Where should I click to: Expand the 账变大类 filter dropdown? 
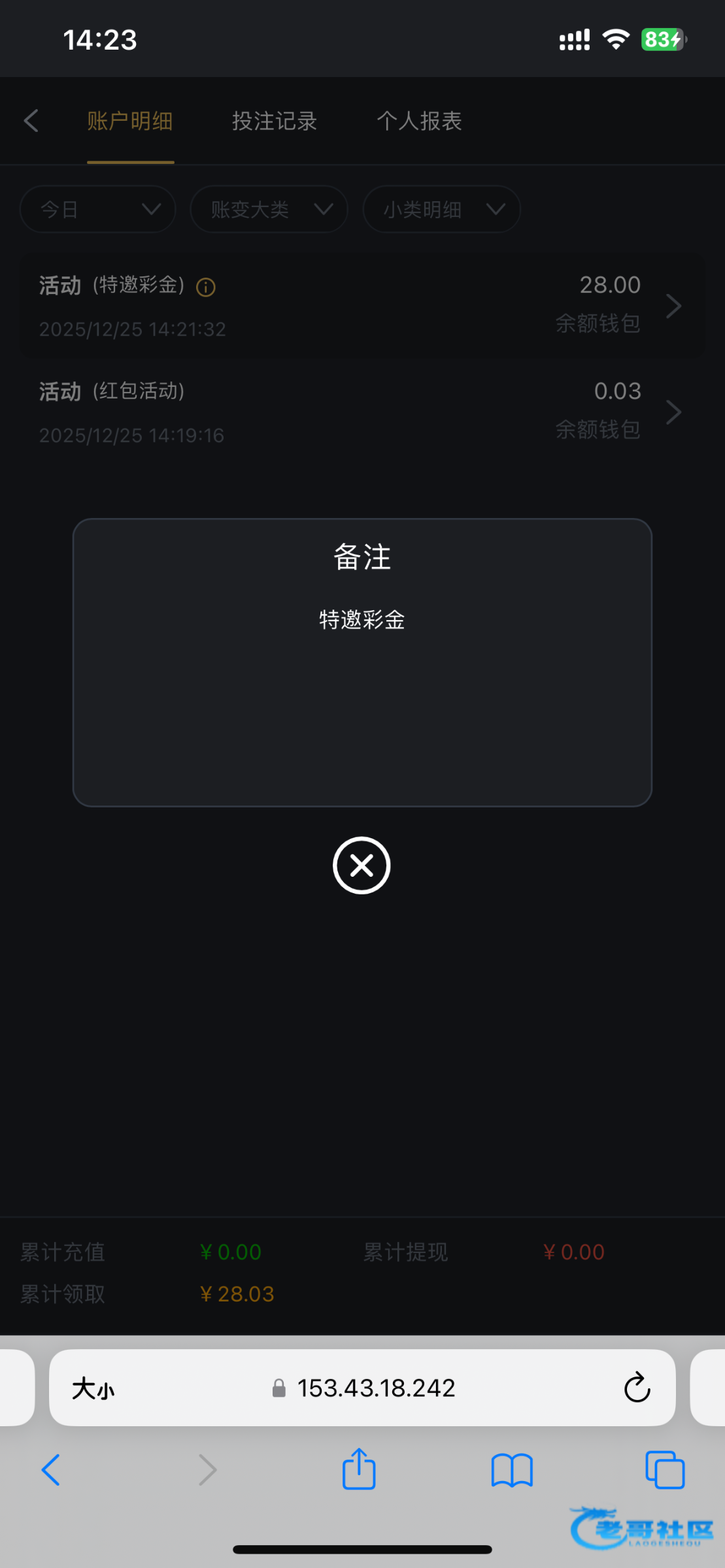[x=269, y=209]
